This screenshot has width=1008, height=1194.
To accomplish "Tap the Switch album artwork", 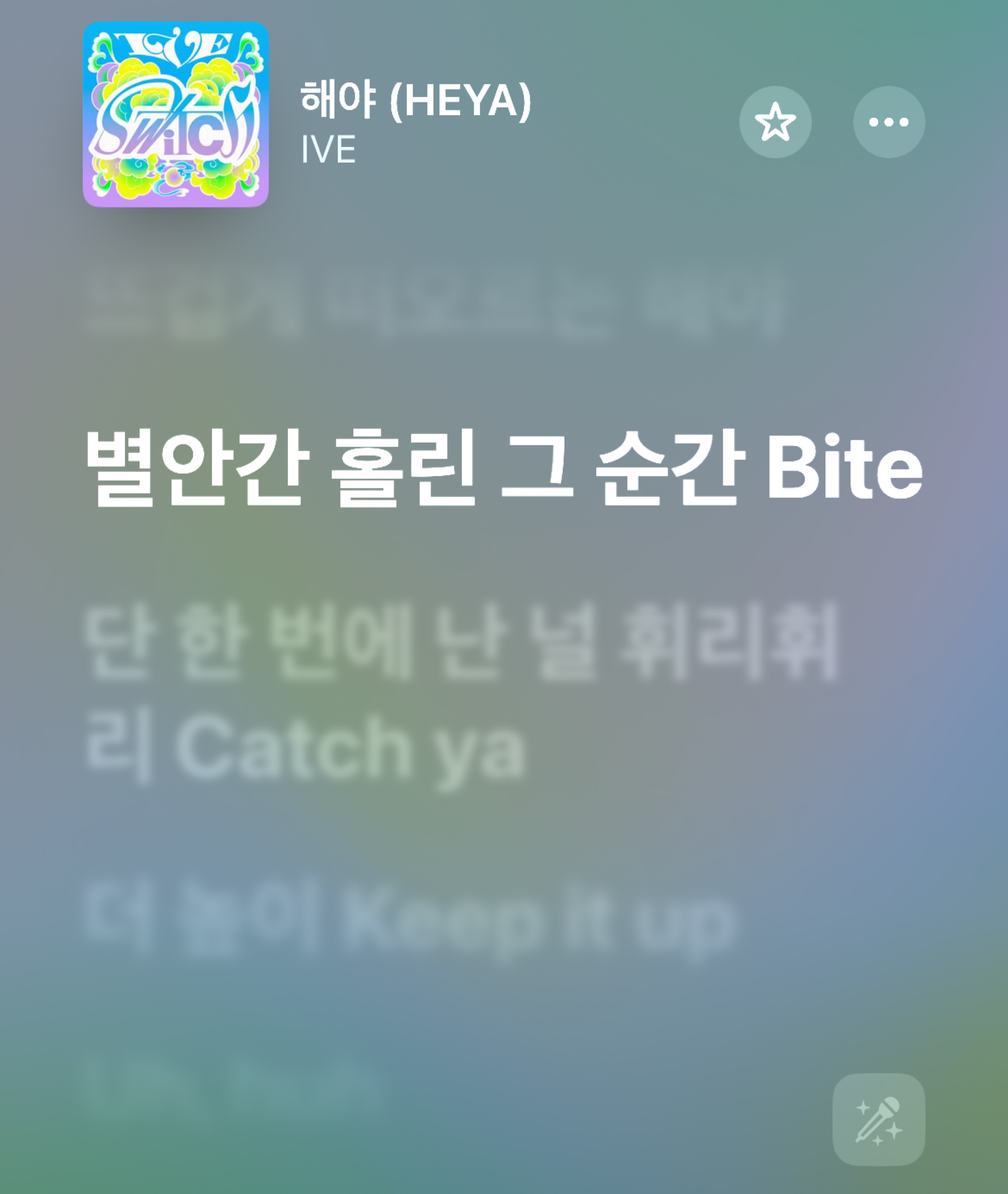I will point(176,114).
